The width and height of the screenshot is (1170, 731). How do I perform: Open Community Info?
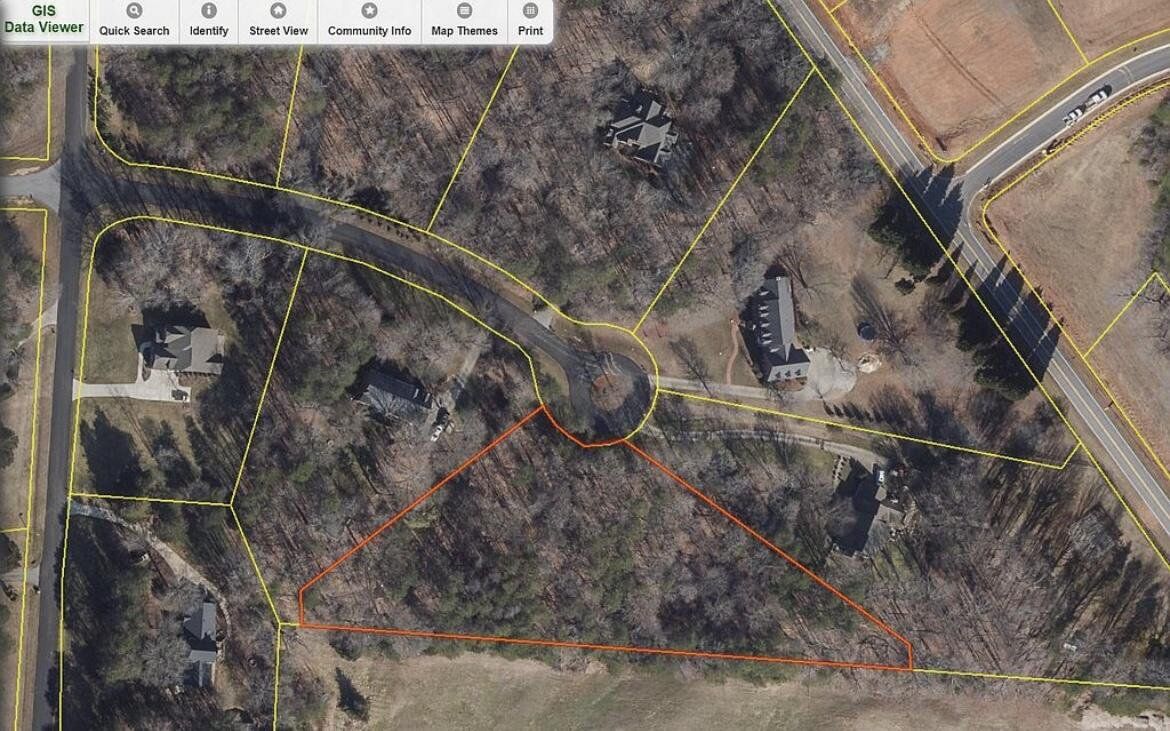369,20
